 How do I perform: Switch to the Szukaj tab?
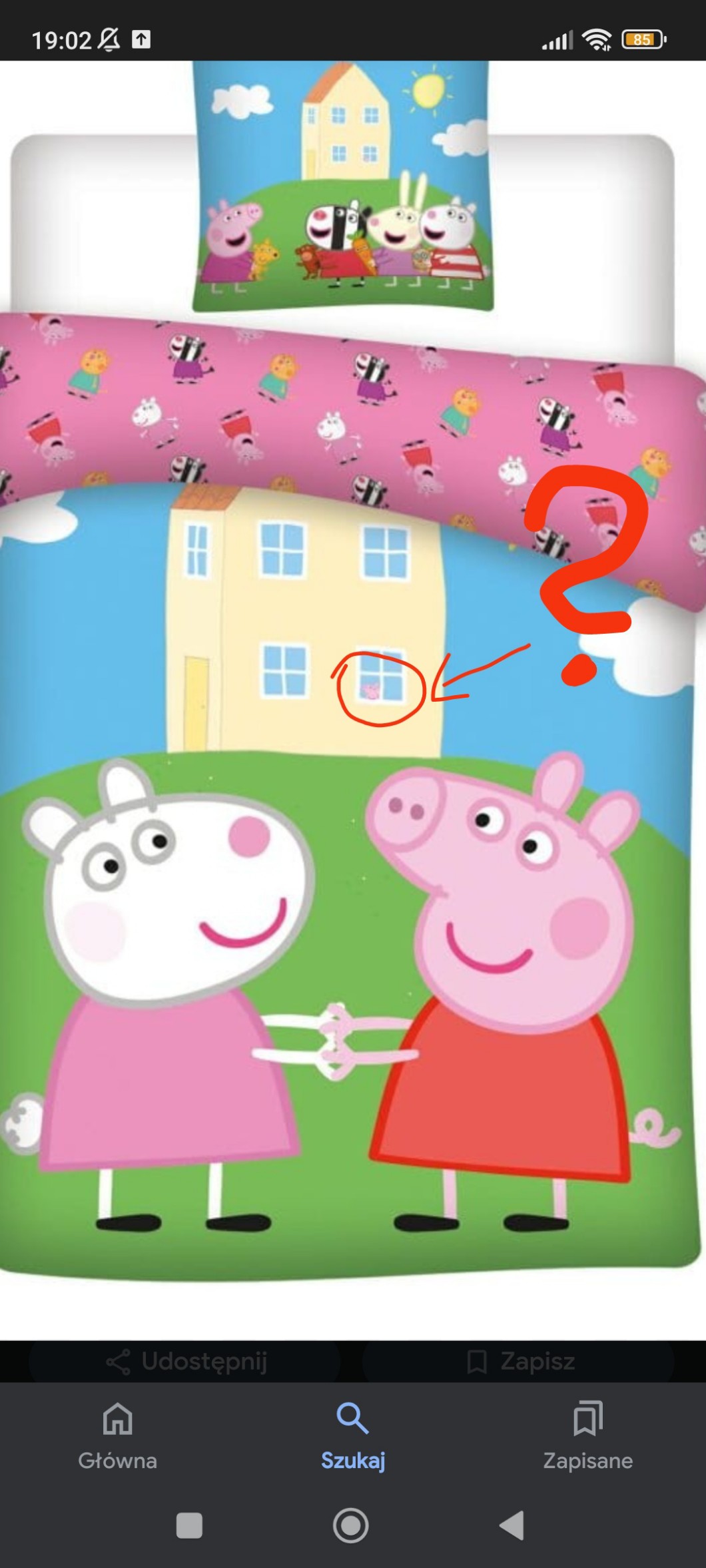(x=353, y=1436)
